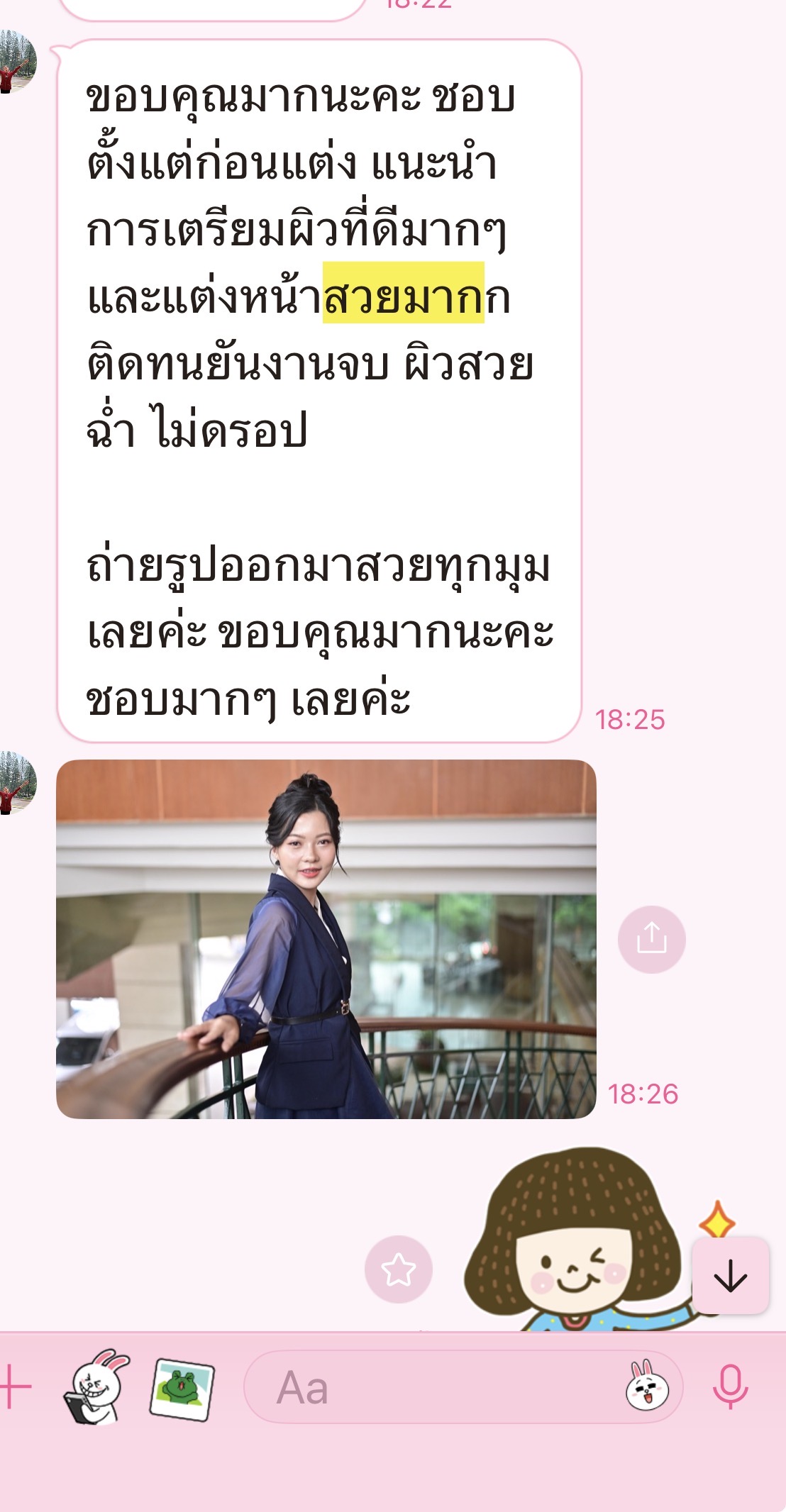View the sender's profile picture by the photo
Screen dimensions: 786x1512
[x=16, y=782]
